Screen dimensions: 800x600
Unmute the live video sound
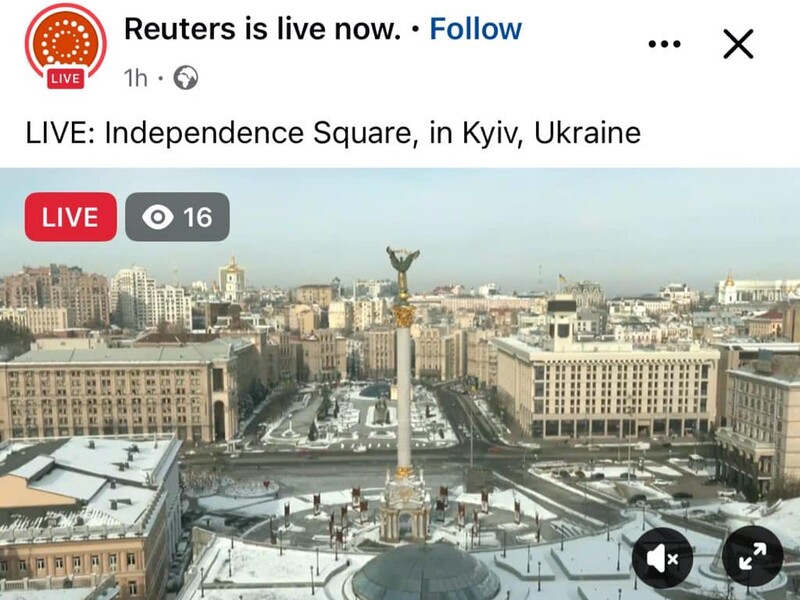662,558
